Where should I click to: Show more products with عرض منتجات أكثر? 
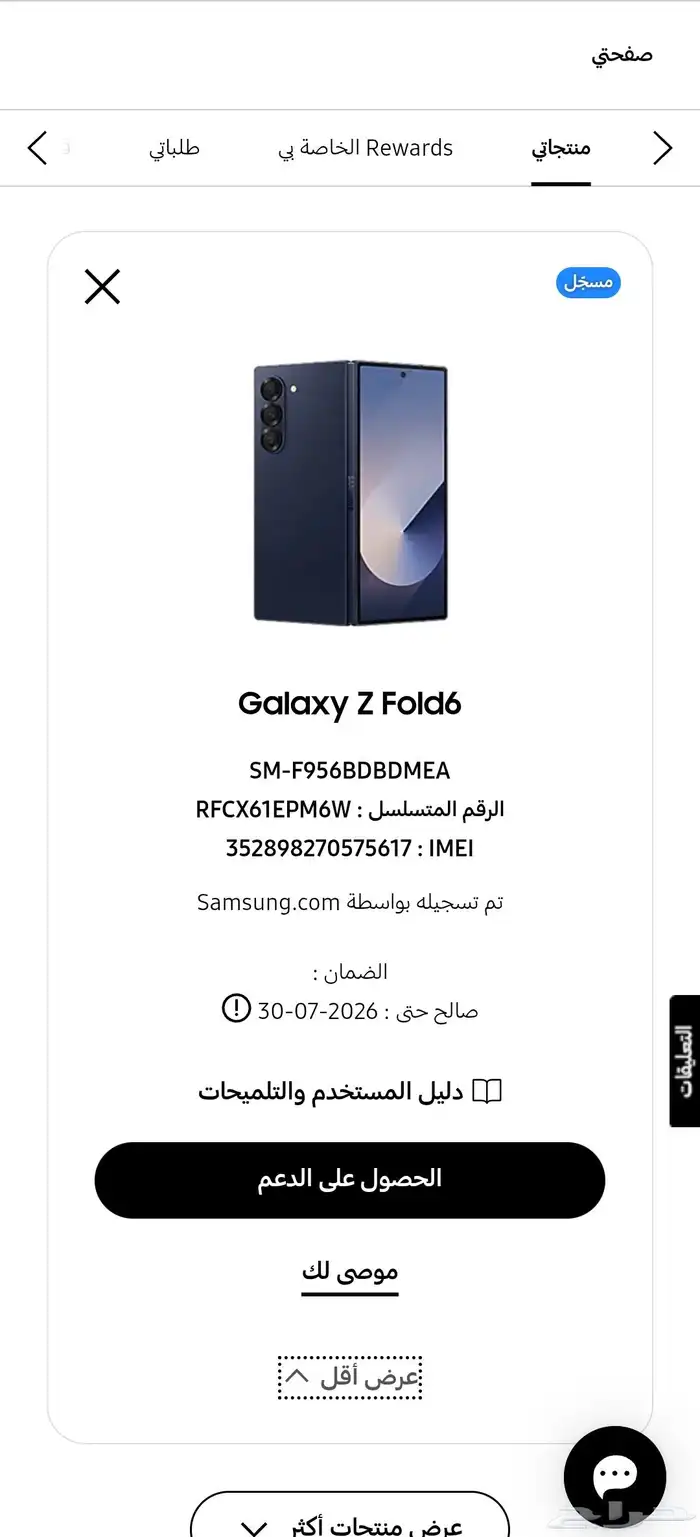click(350, 1519)
